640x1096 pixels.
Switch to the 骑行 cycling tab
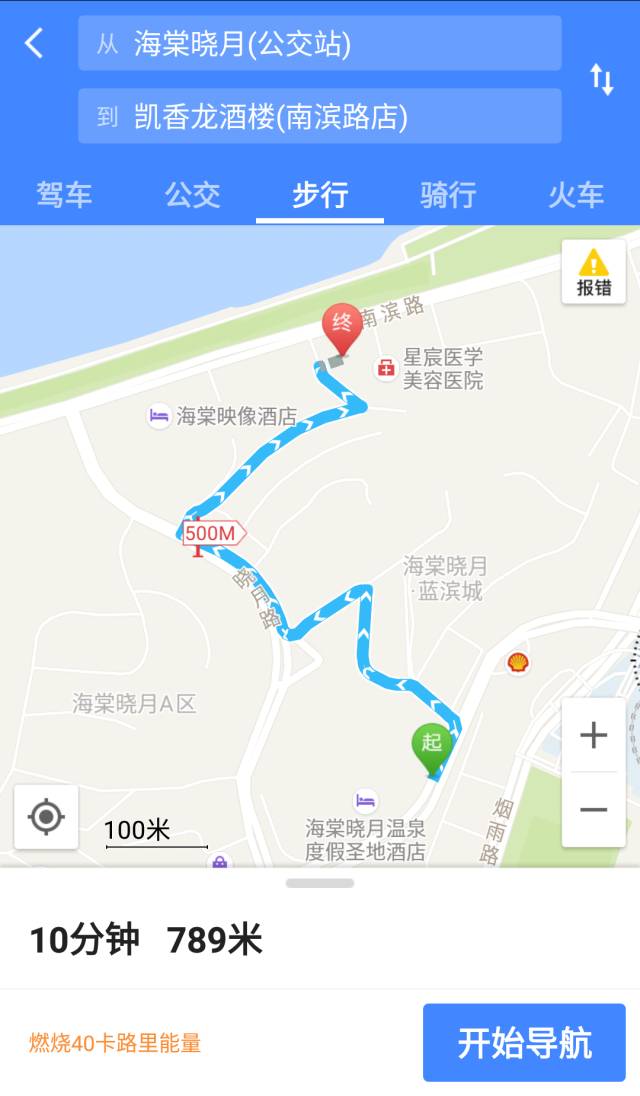point(448,194)
